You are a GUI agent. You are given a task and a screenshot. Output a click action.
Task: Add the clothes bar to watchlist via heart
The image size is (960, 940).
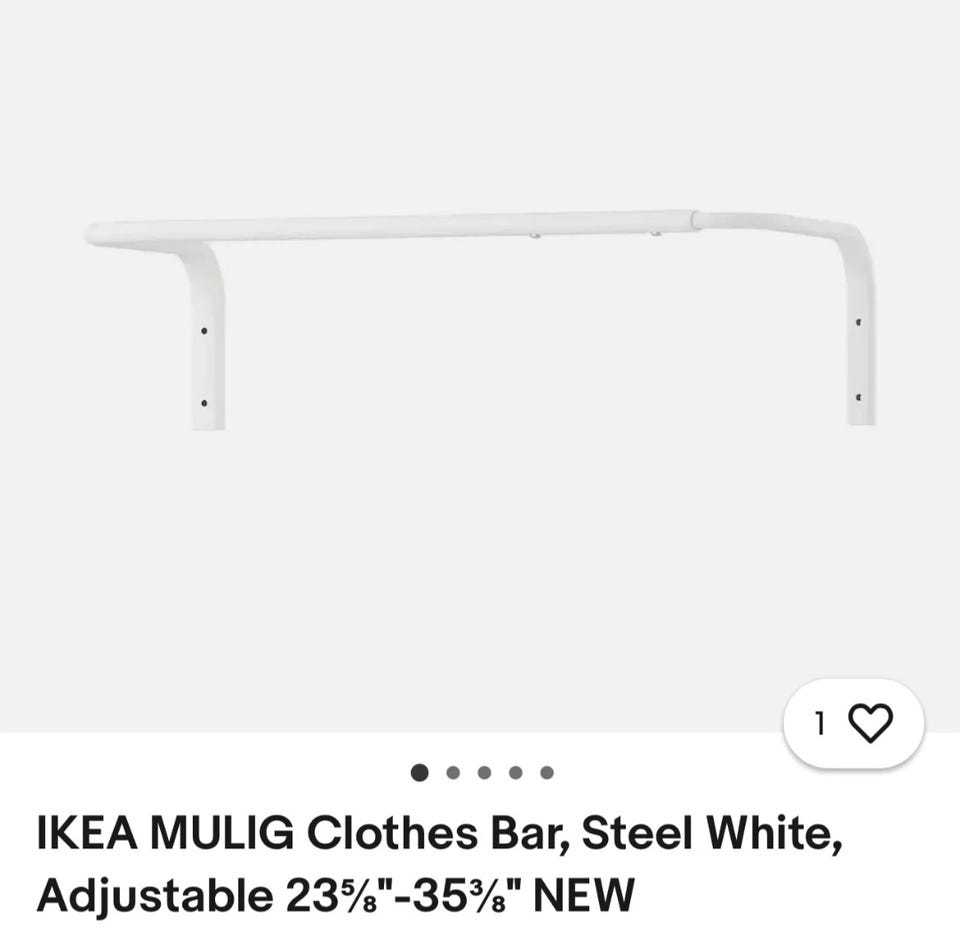pyautogui.click(x=869, y=723)
